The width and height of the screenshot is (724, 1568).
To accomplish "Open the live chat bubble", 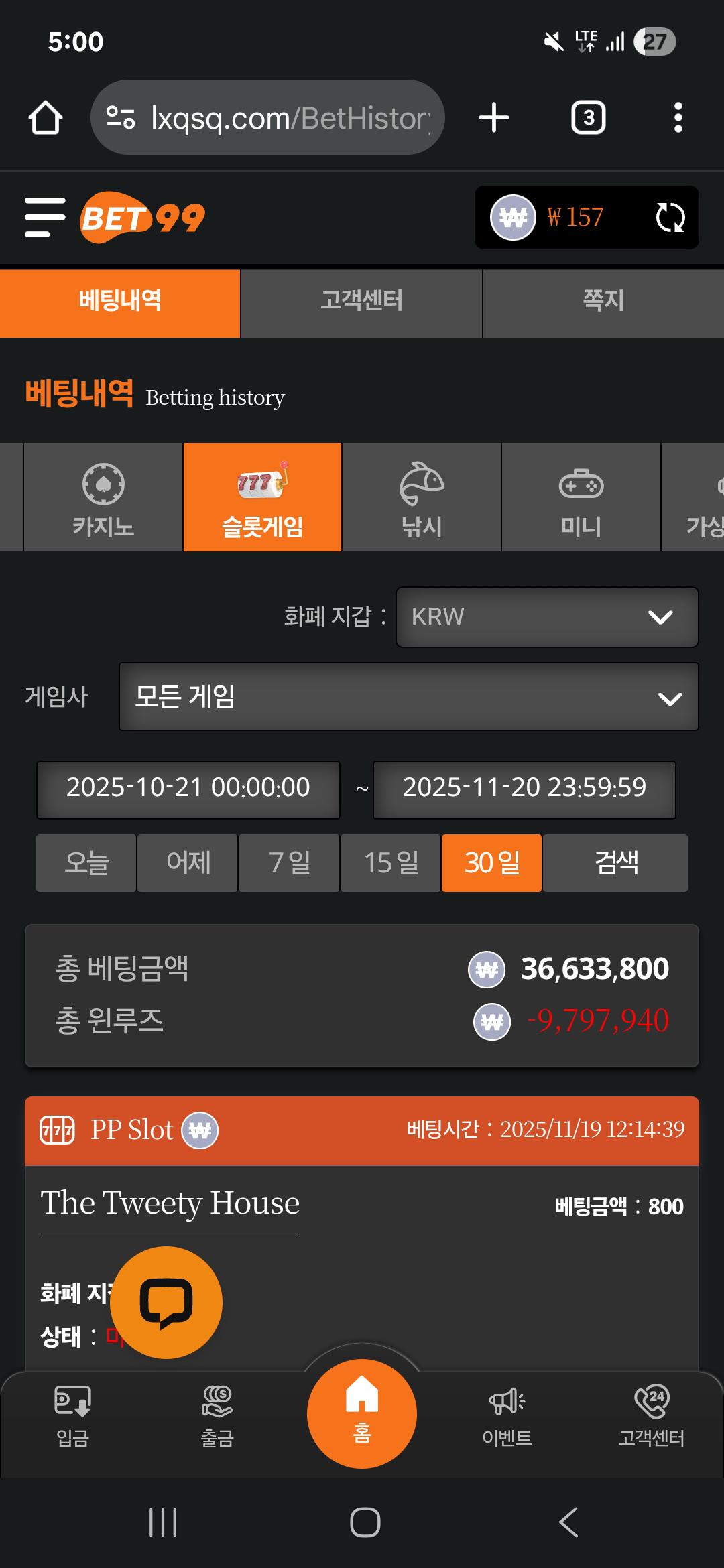I will 166,1303.
